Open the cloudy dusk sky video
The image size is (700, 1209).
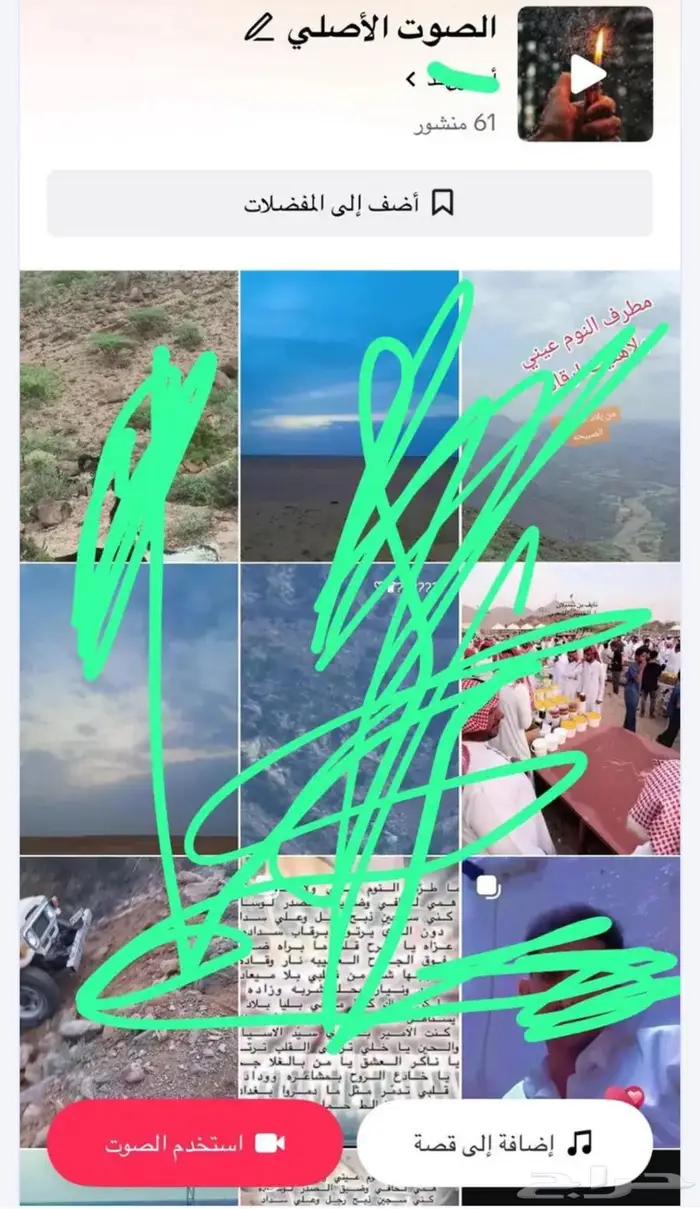pyautogui.click(x=129, y=708)
